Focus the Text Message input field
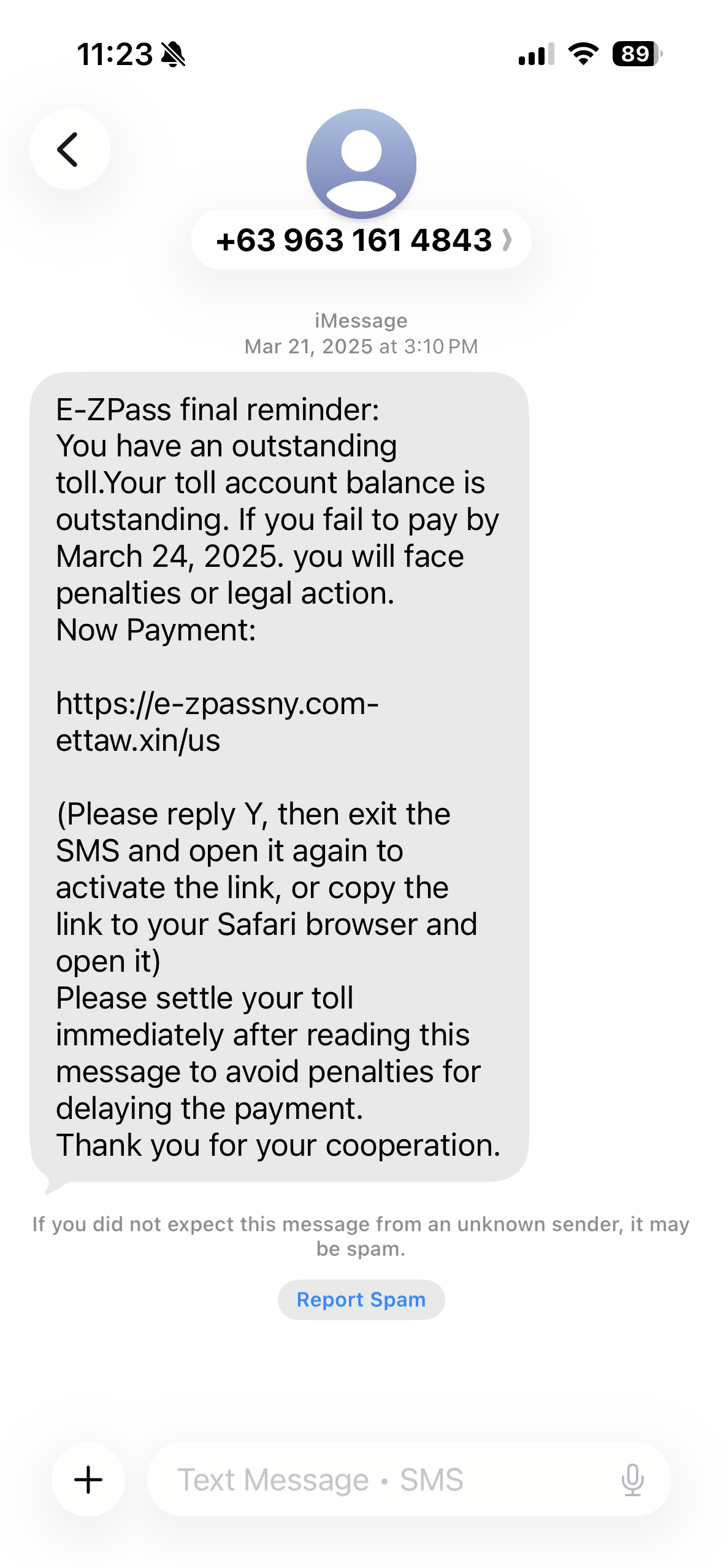 coord(380,1480)
